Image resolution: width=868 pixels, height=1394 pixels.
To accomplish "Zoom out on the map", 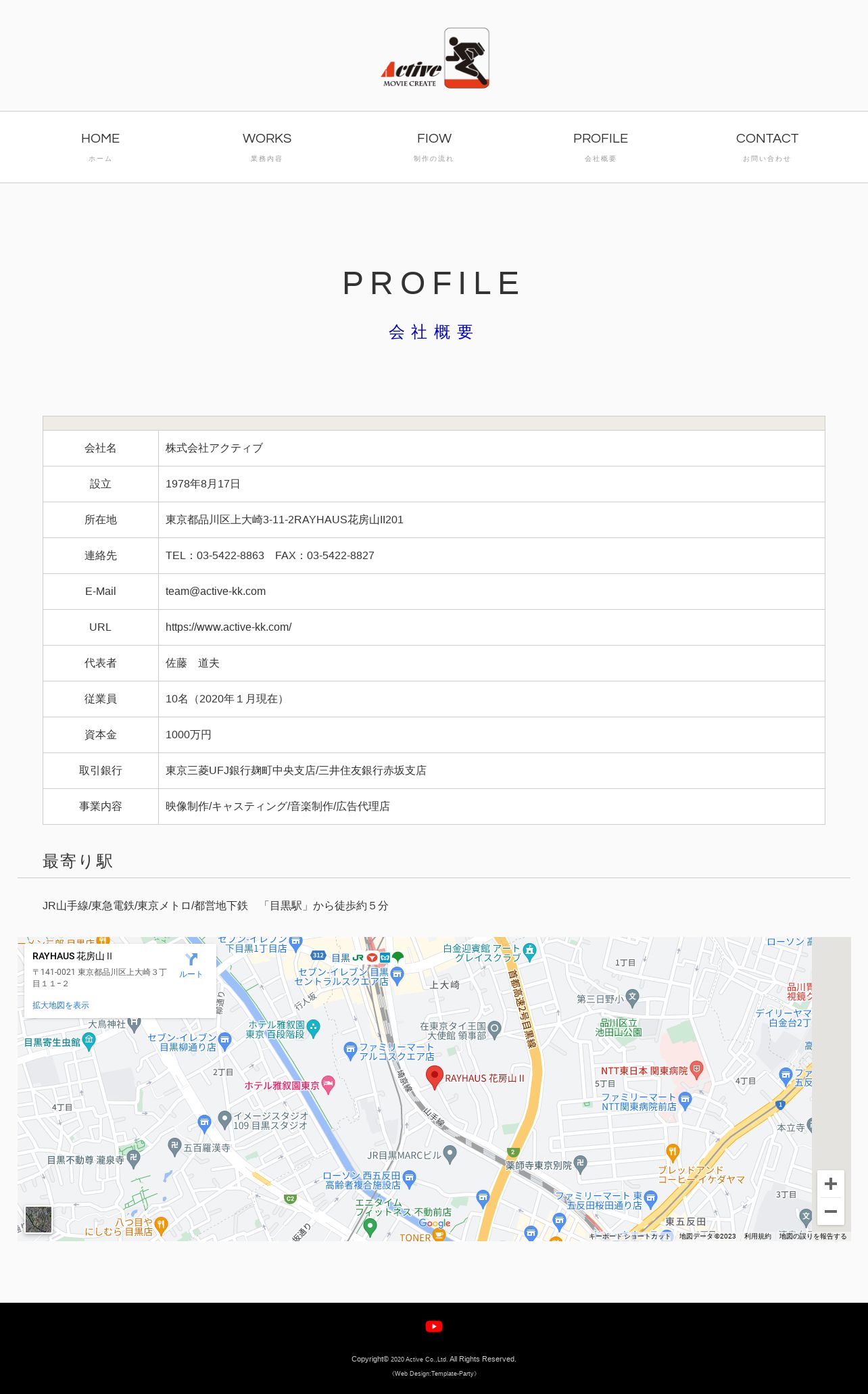I will (831, 1211).
